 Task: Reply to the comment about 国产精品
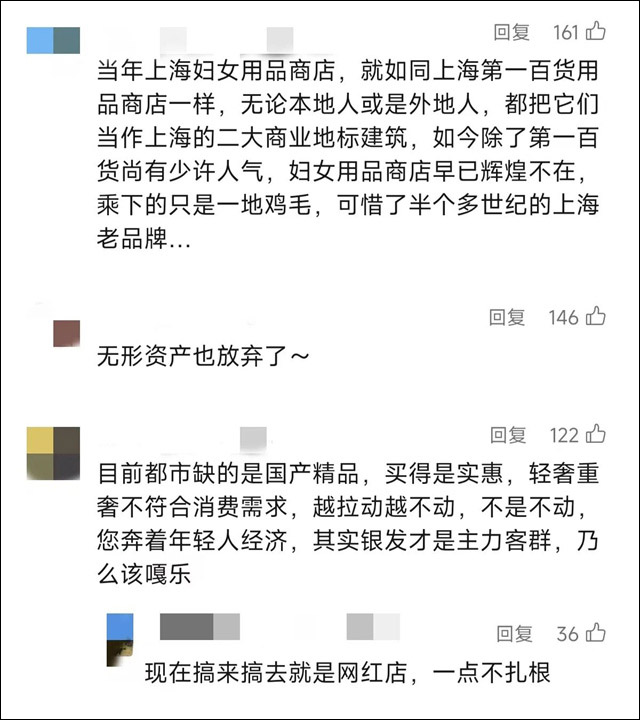[507, 435]
